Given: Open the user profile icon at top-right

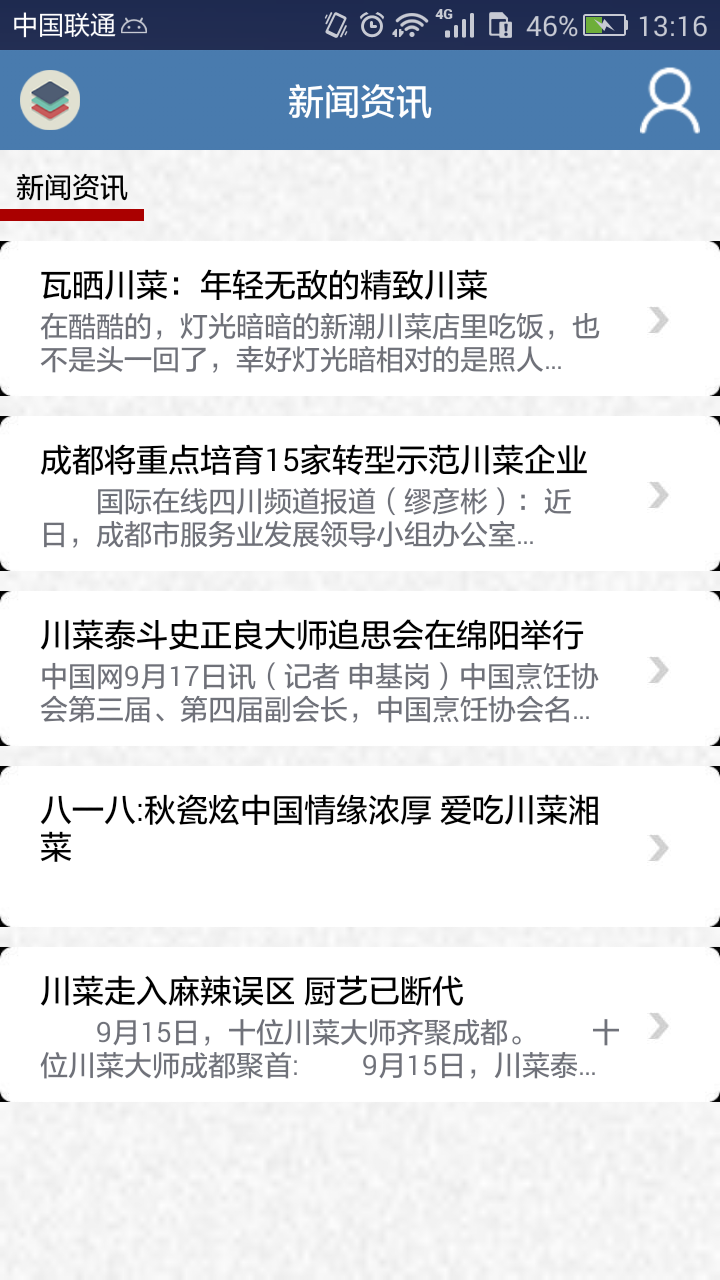Looking at the screenshot, I should (x=668, y=99).
